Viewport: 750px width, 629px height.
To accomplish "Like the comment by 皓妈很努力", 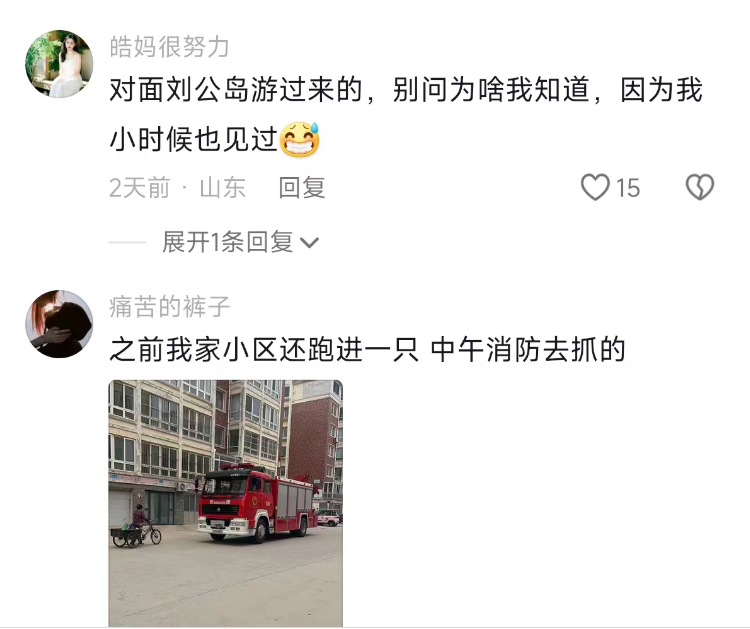I will tap(596, 188).
